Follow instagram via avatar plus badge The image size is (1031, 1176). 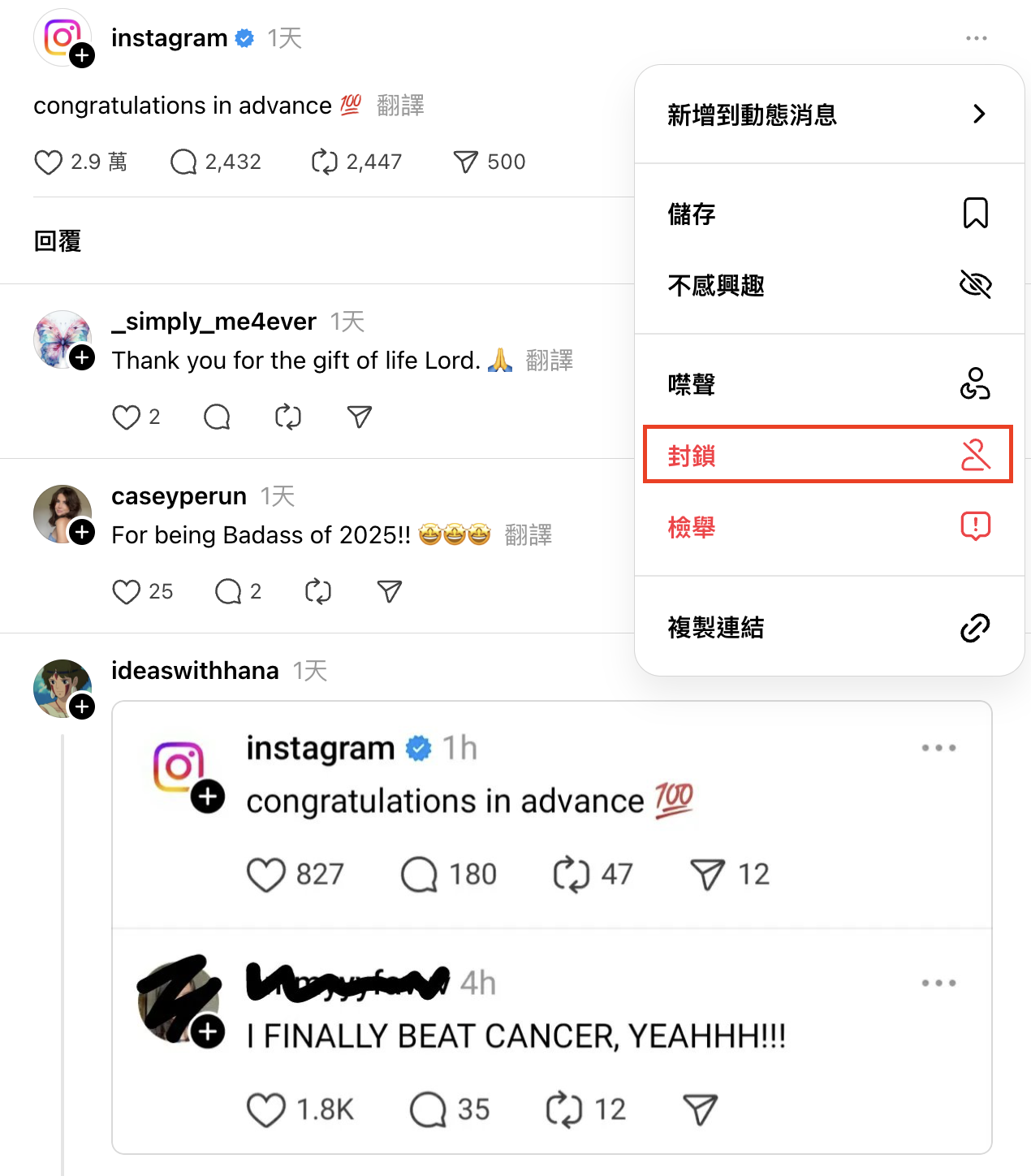[82, 55]
